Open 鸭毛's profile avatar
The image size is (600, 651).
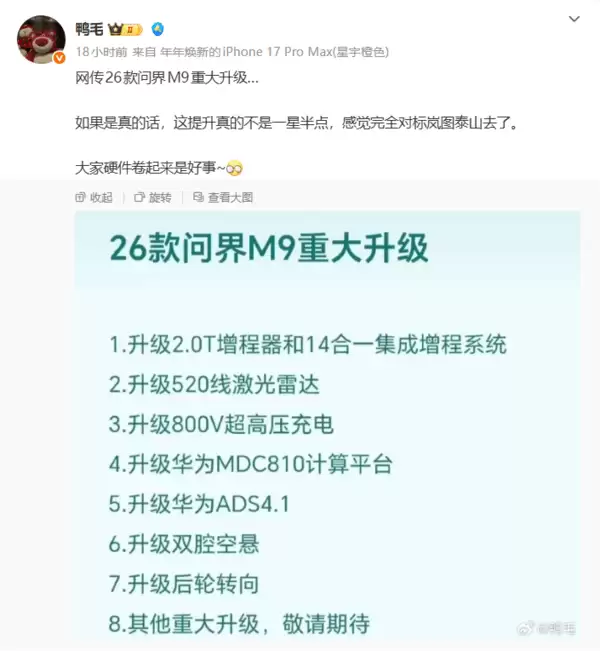42,40
